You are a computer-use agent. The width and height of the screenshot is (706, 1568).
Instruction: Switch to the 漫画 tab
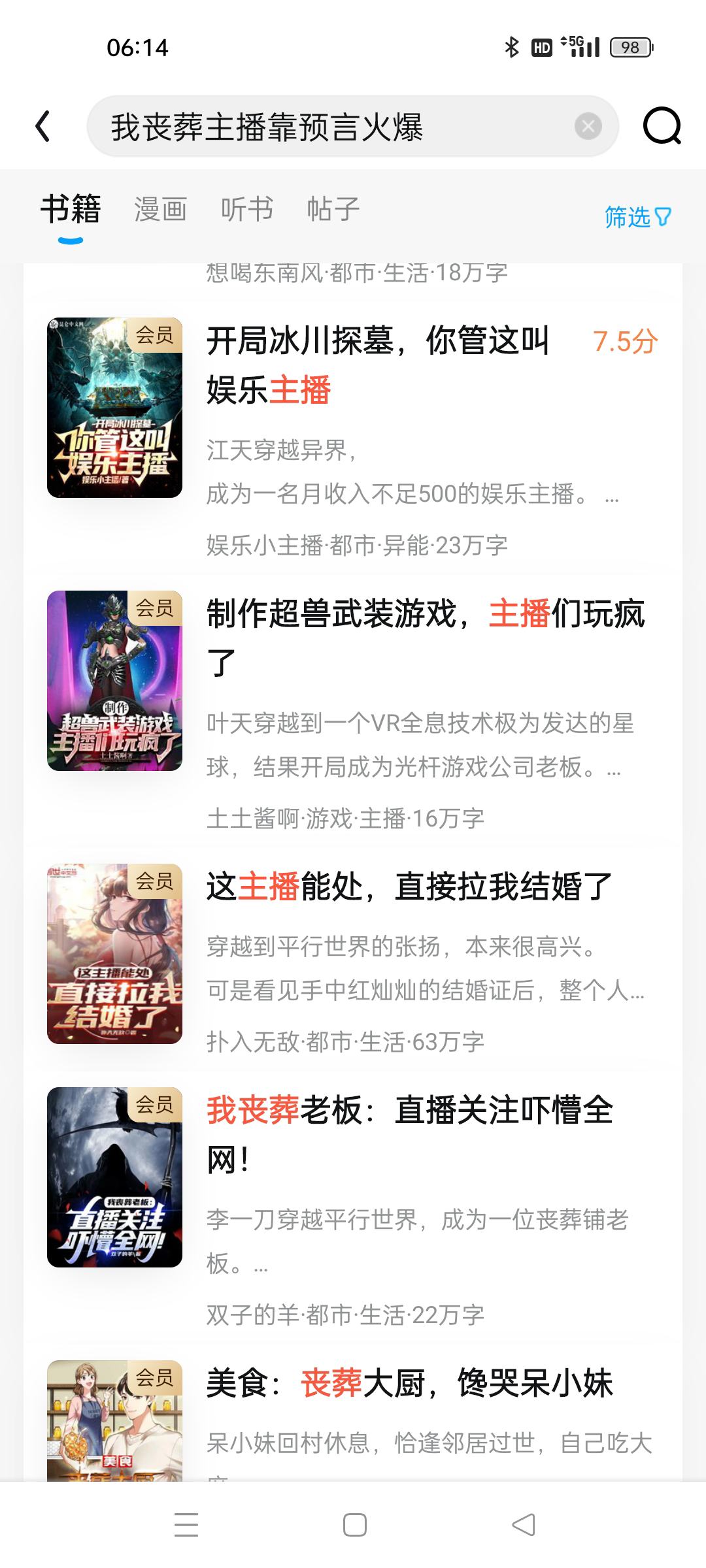[x=160, y=210]
